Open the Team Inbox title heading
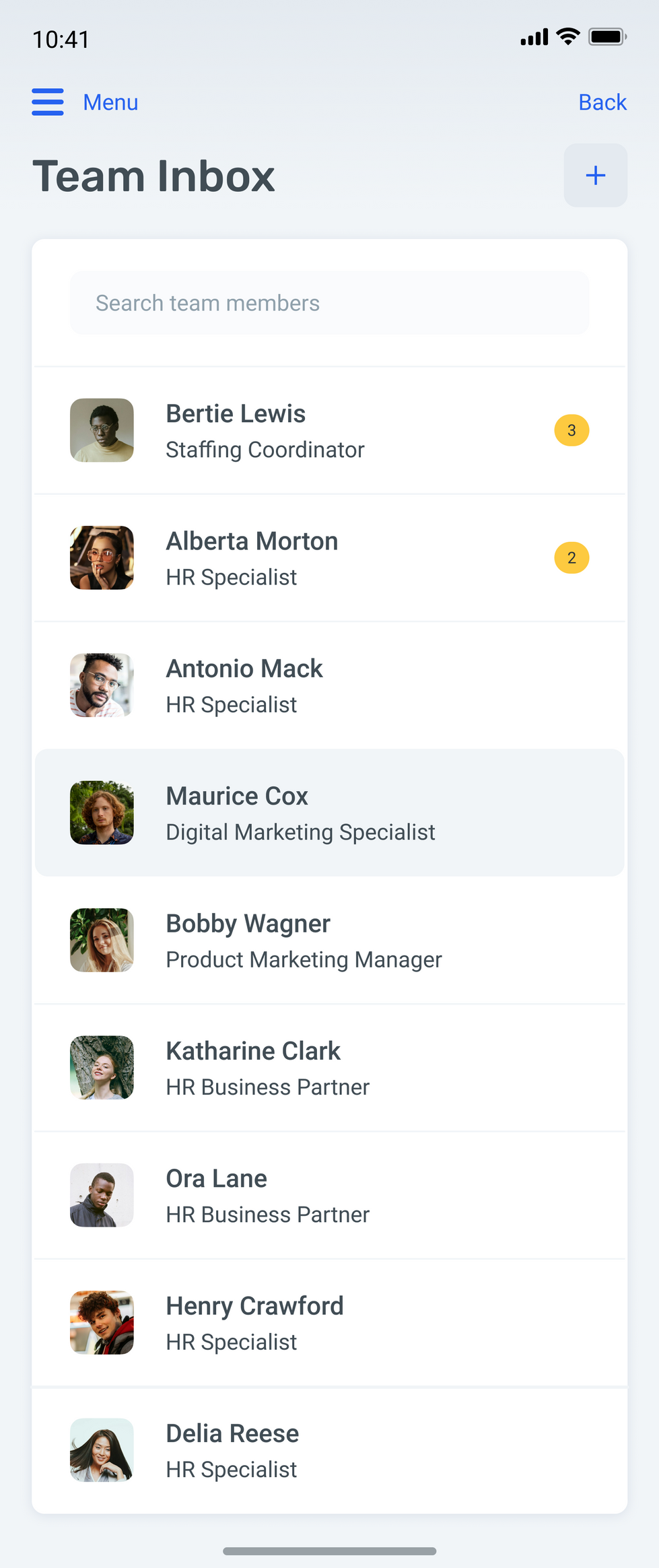 155,176
